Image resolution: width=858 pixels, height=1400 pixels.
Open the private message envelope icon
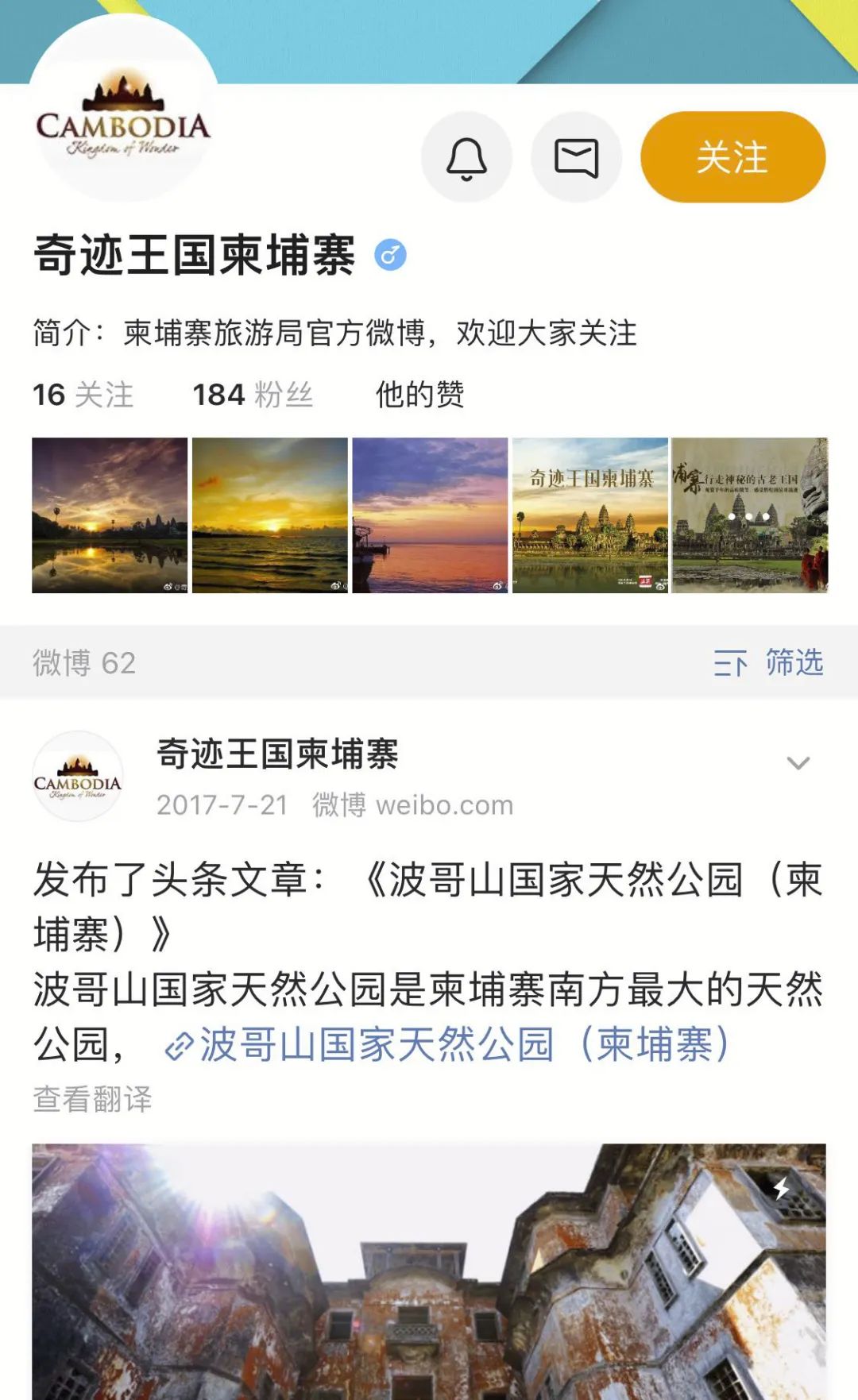[x=576, y=157]
